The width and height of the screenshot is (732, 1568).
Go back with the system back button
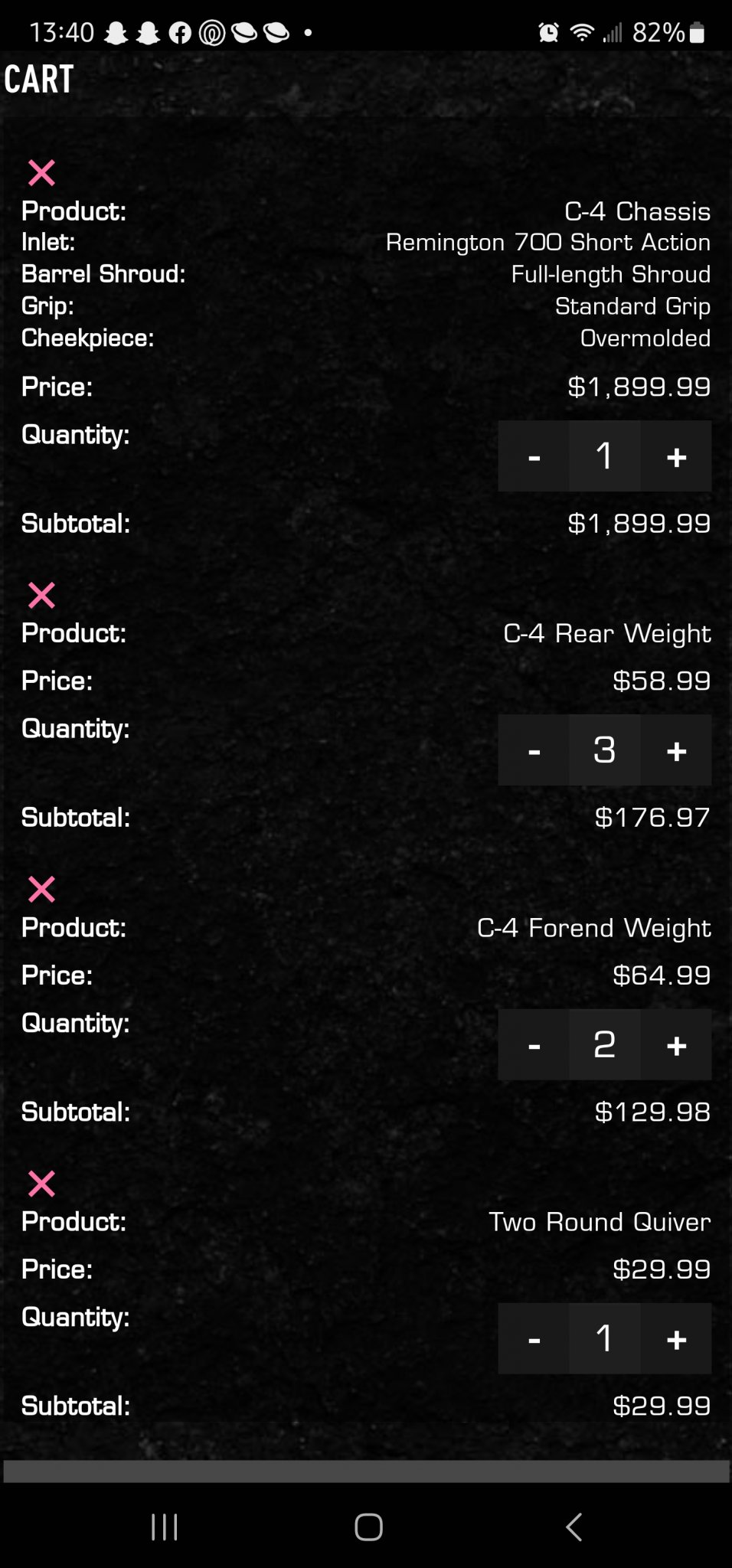574,1527
